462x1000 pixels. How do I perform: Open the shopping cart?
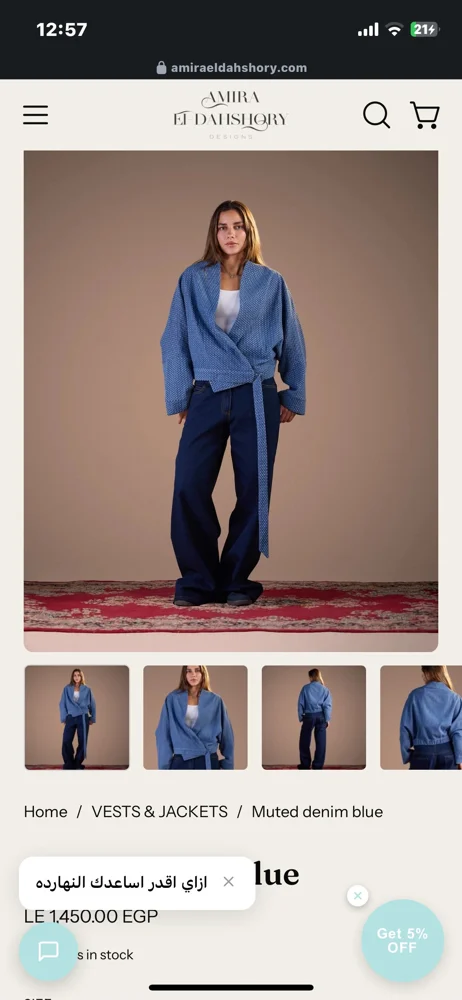tap(424, 115)
